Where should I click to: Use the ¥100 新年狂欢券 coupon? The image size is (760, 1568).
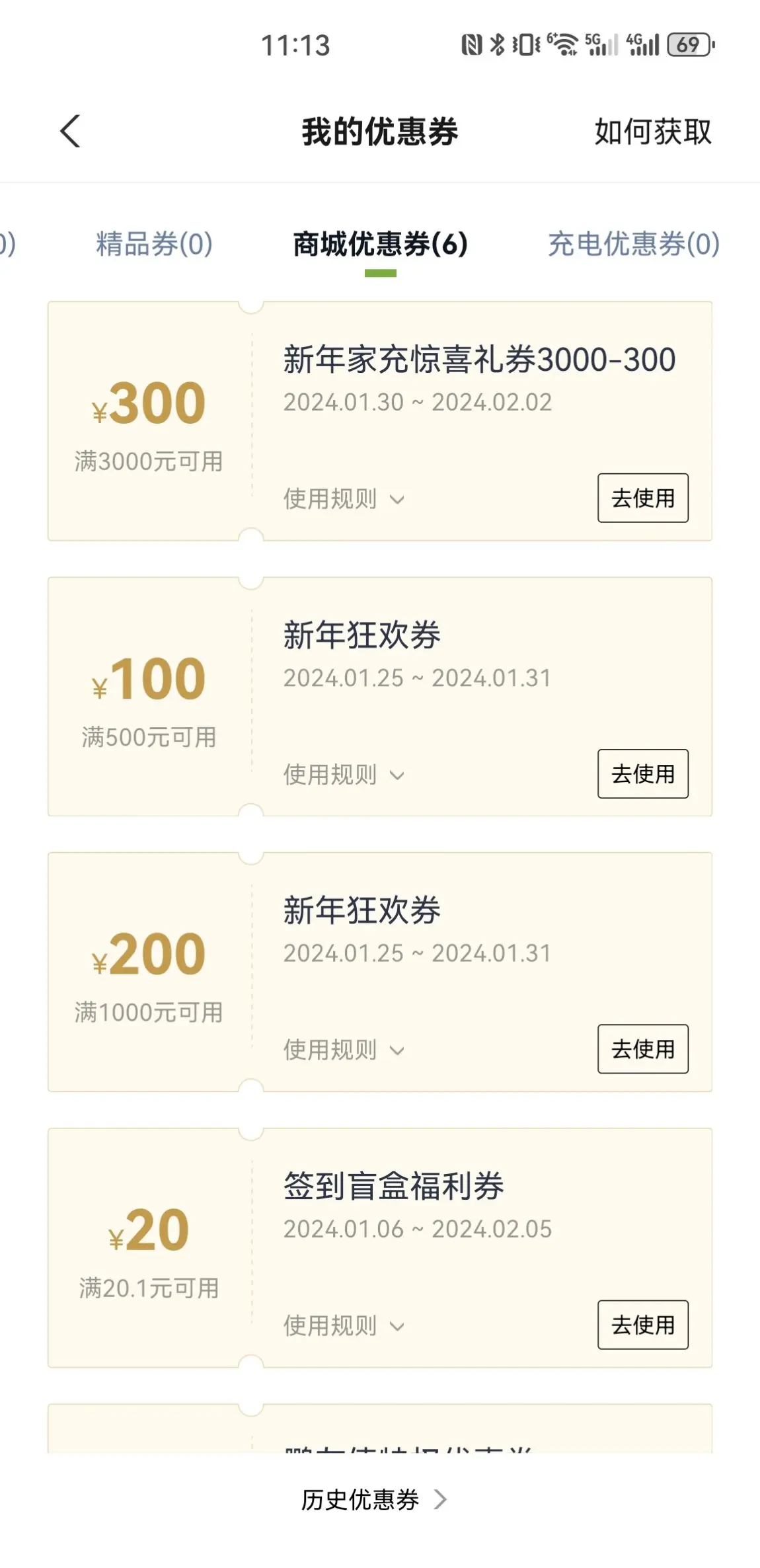click(x=642, y=773)
